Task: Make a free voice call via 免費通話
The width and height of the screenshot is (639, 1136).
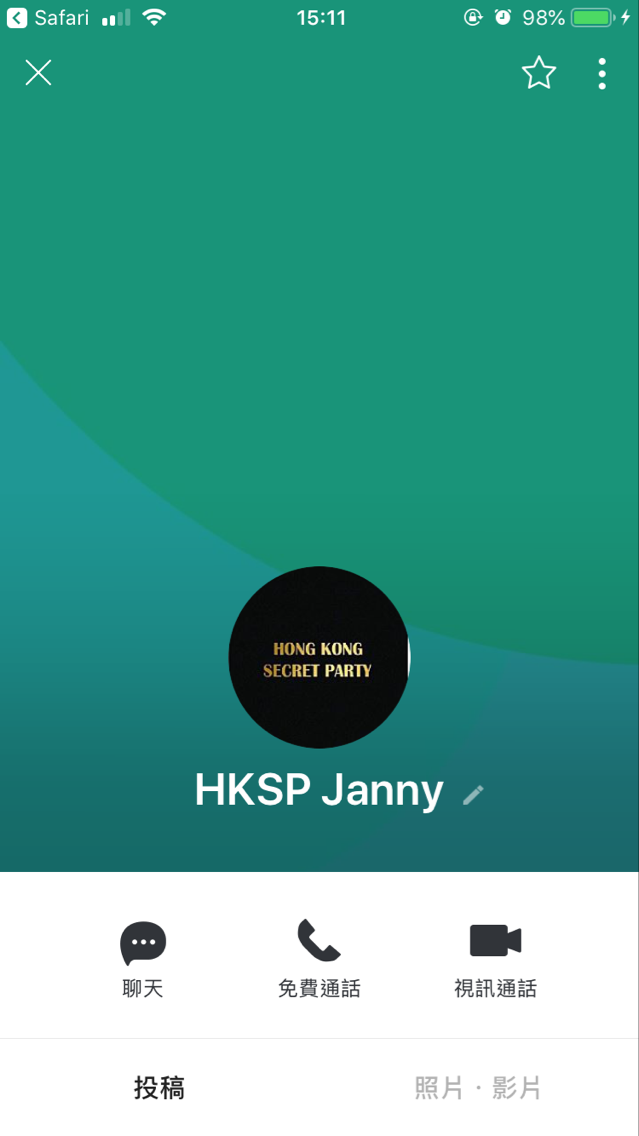Action: pyautogui.click(x=319, y=958)
